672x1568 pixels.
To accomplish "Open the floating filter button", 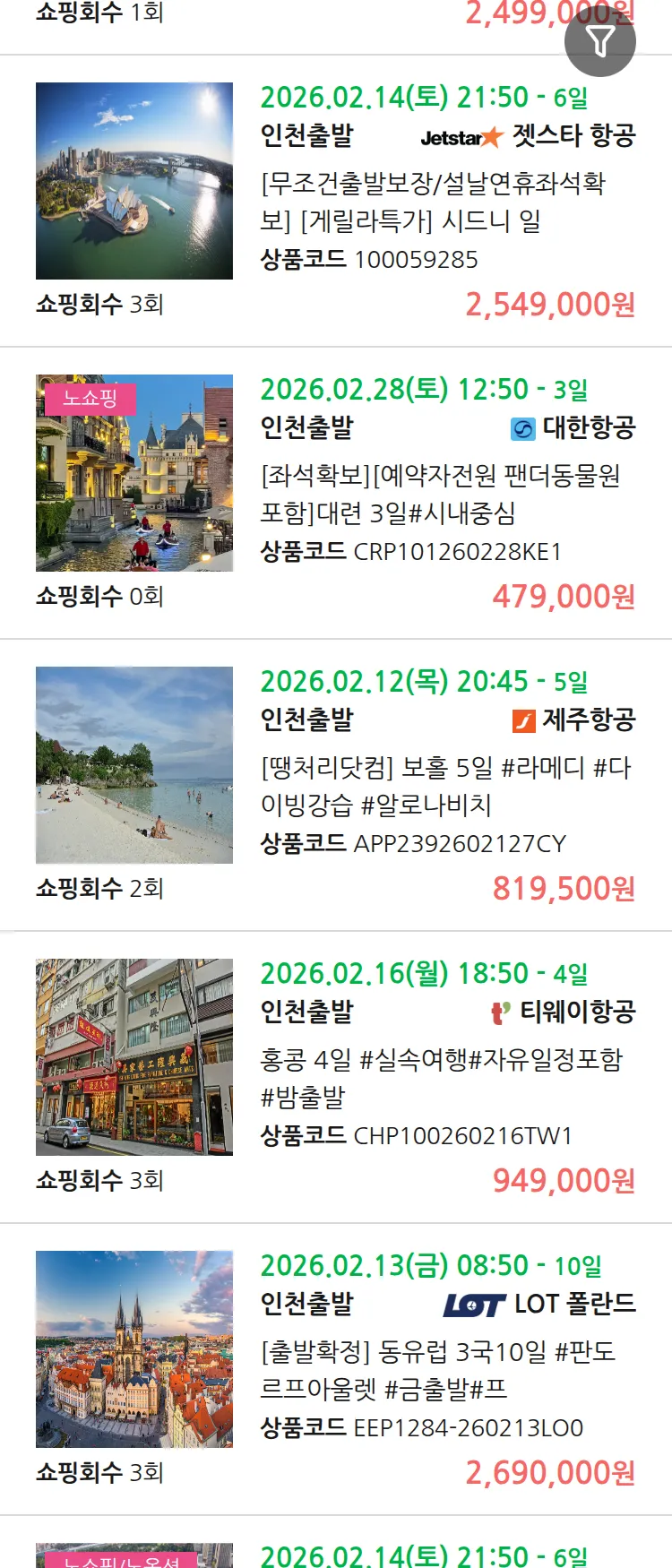I will coord(599,41).
